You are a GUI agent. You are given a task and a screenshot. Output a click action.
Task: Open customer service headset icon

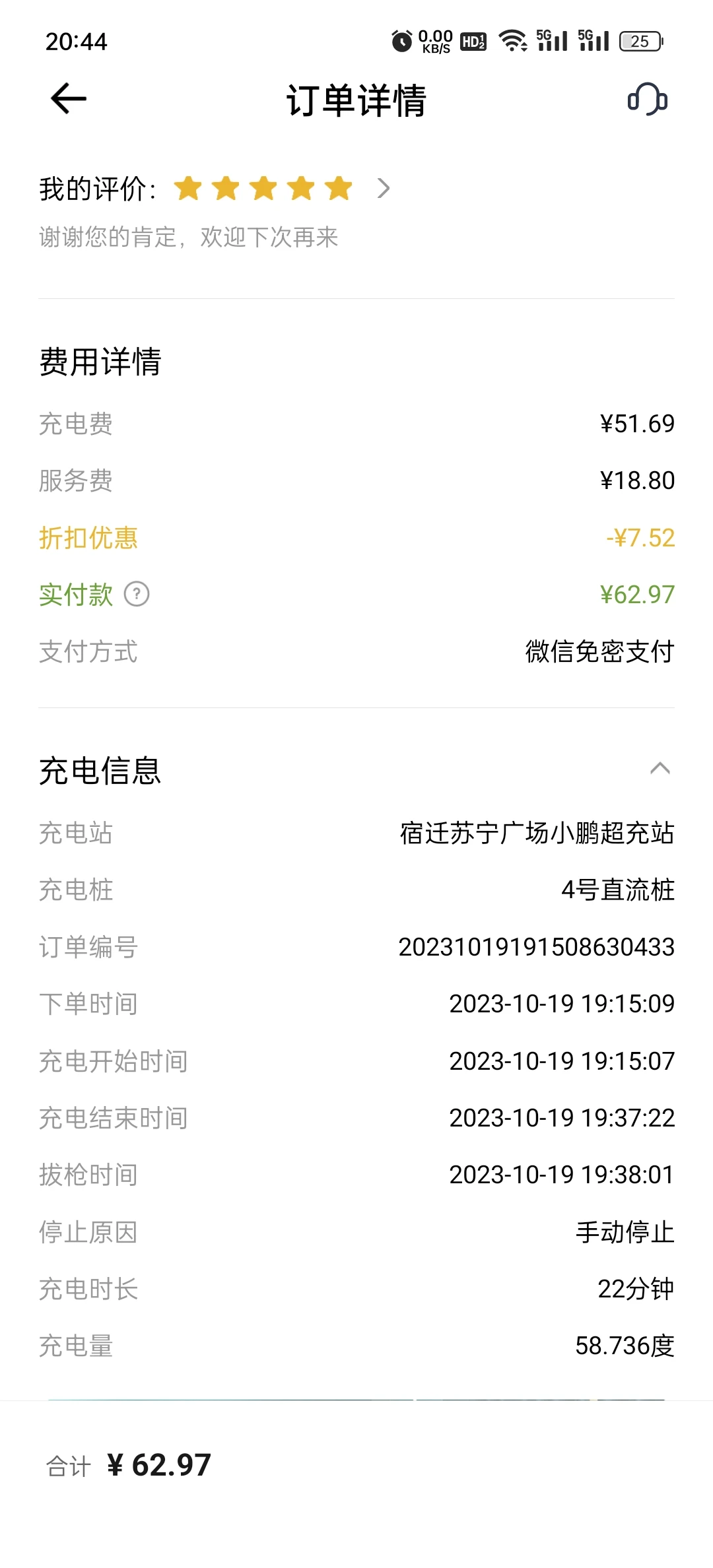coord(647,100)
